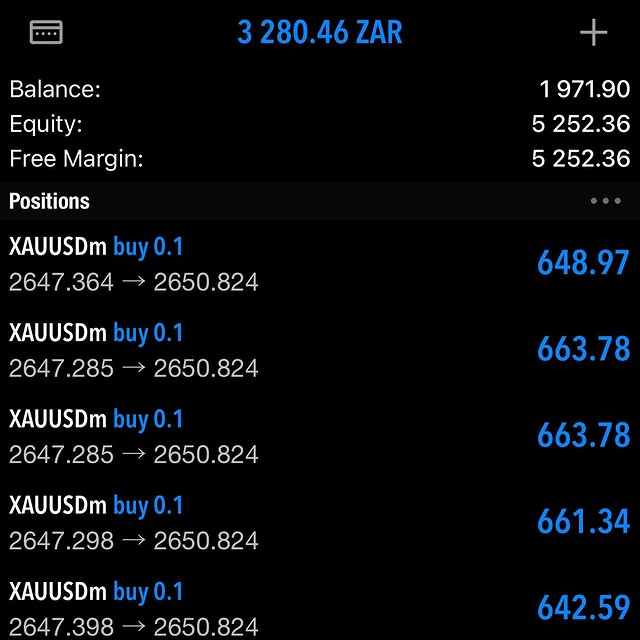Open the three-dot Positions options menu

pyautogui.click(x=605, y=201)
